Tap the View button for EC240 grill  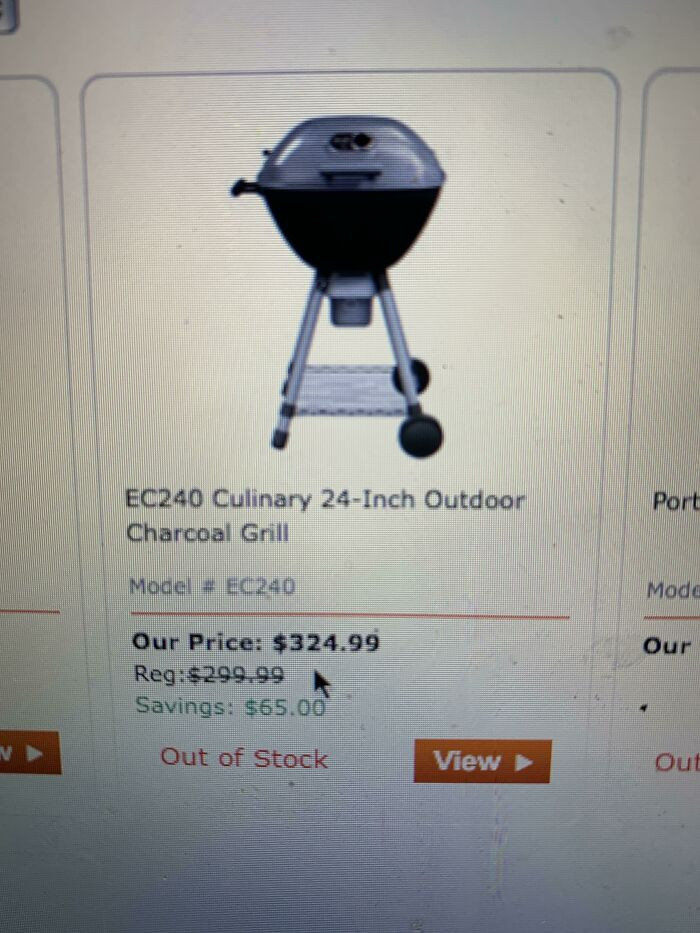click(482, 761)
